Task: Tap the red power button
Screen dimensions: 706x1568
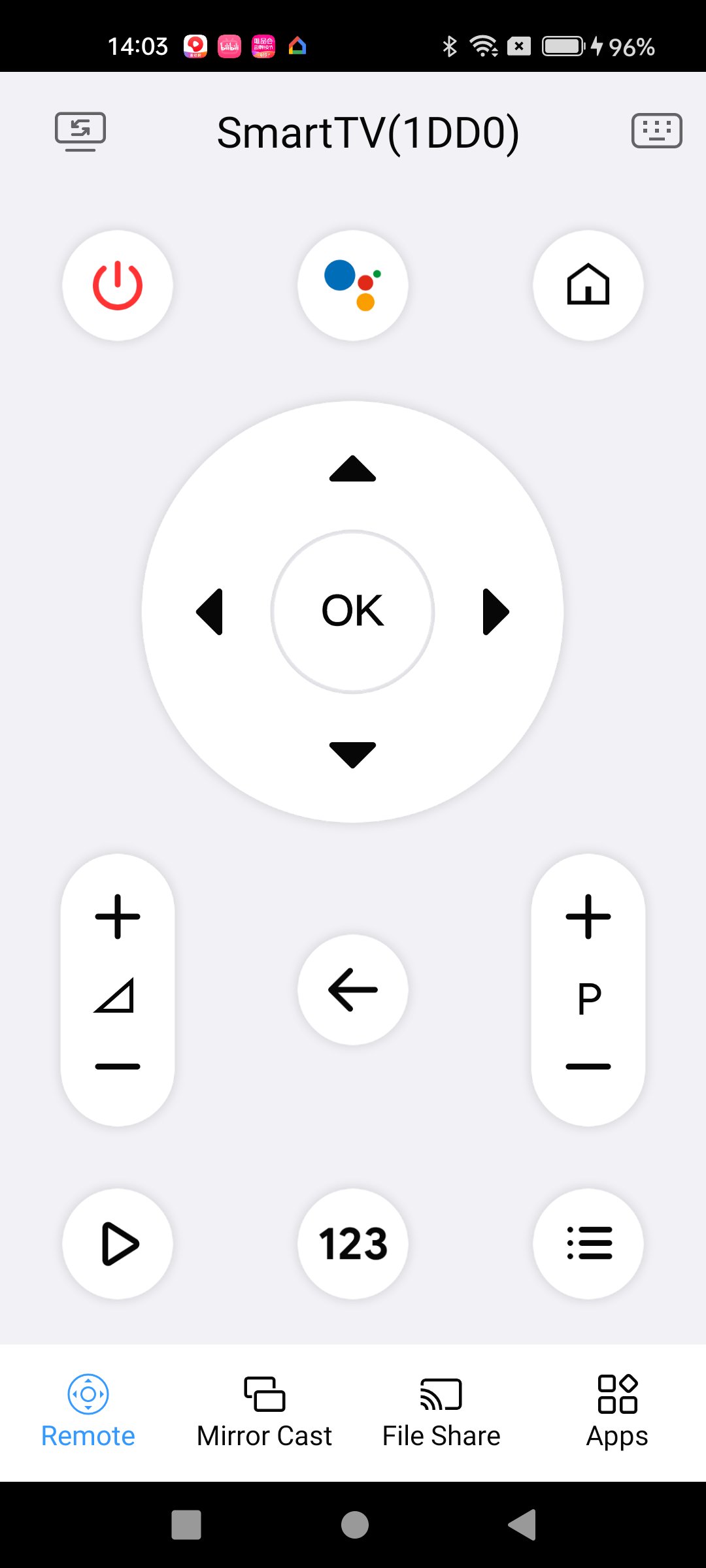Action: pos(118,286)
